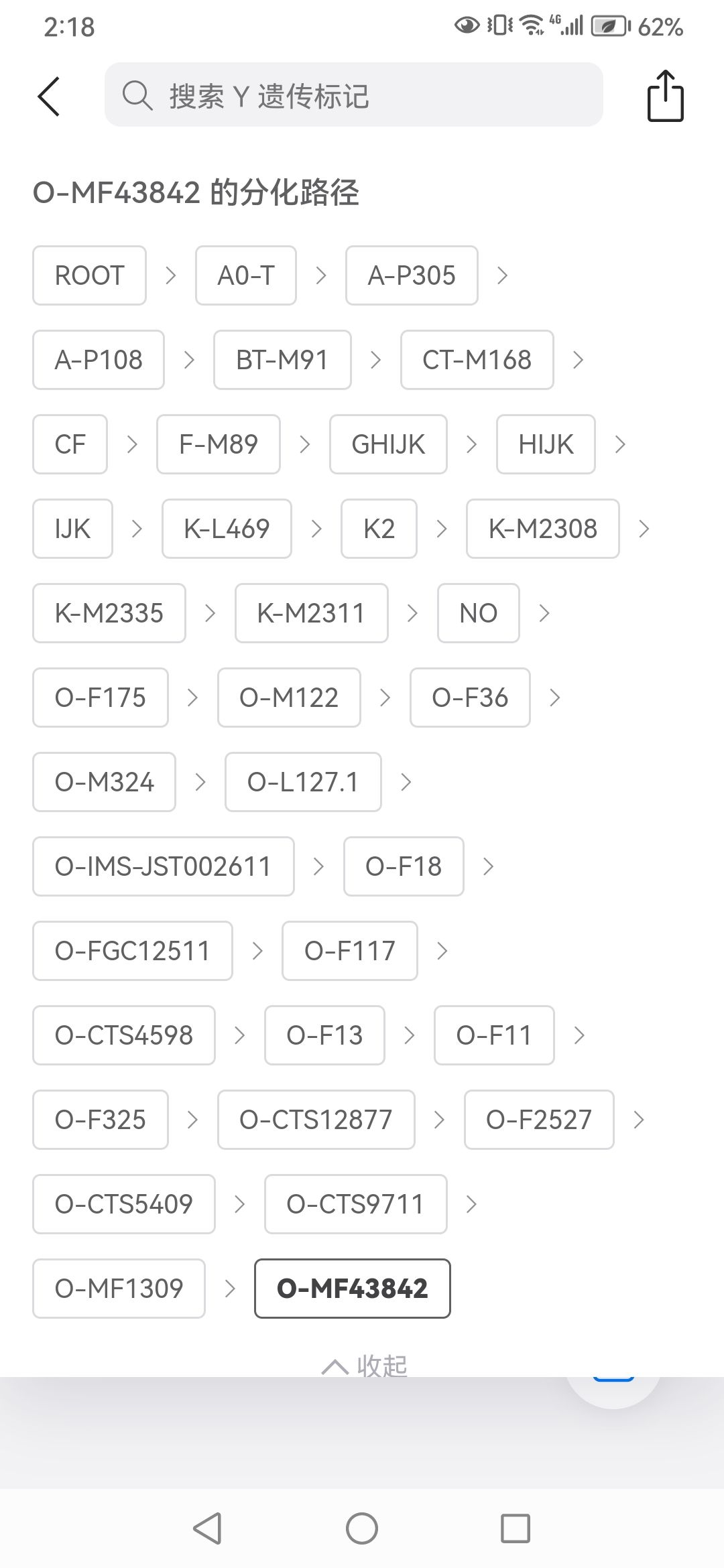Open the BT-M91 haplogroup chip

(x=282, y=360)
